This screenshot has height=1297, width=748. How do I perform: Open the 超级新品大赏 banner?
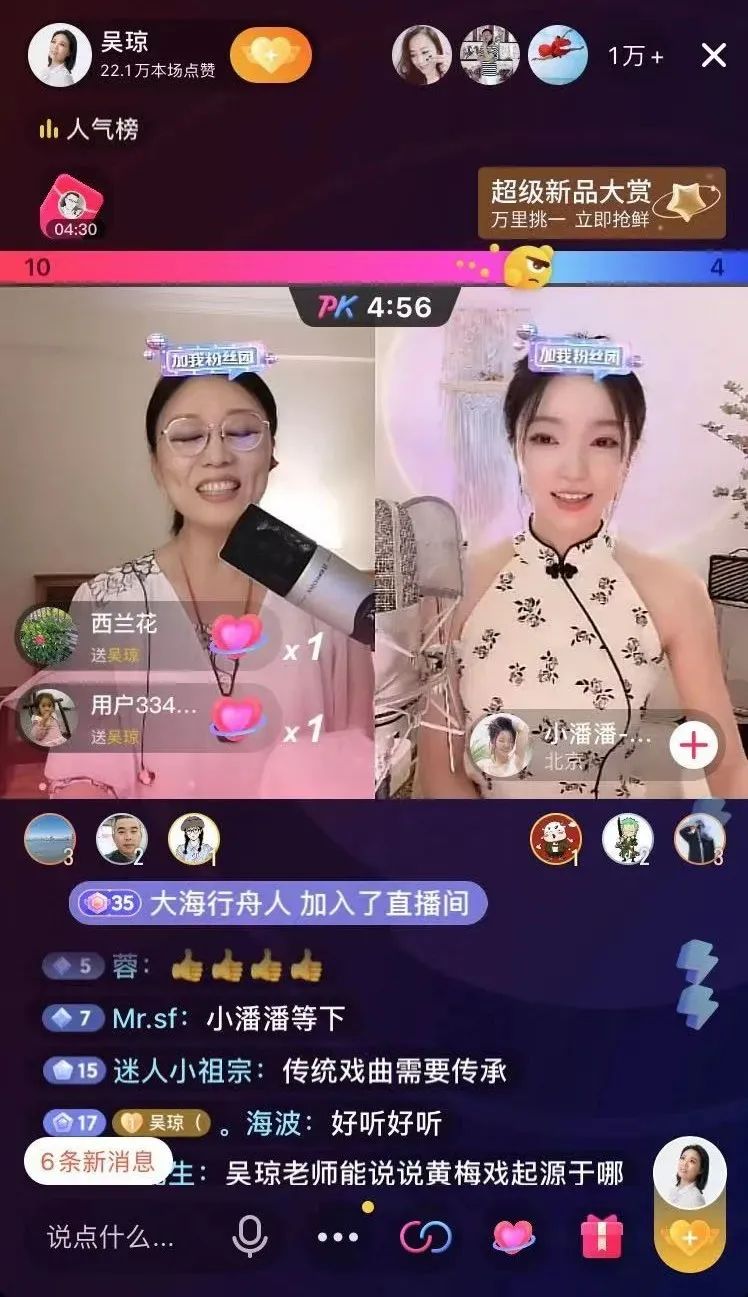[x=601, y=203]
